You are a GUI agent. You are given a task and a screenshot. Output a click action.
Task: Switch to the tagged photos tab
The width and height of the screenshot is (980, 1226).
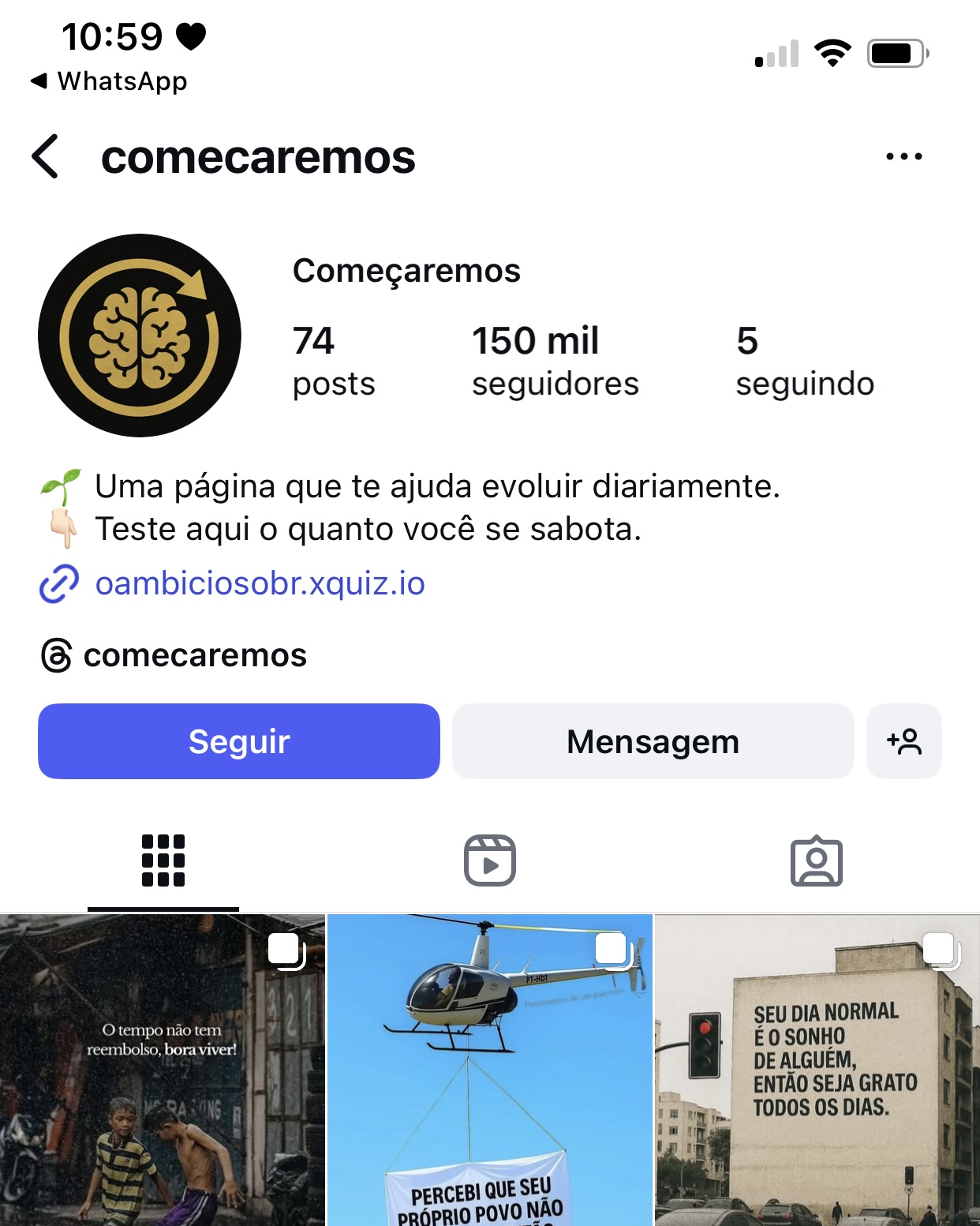tap(816, 860)
